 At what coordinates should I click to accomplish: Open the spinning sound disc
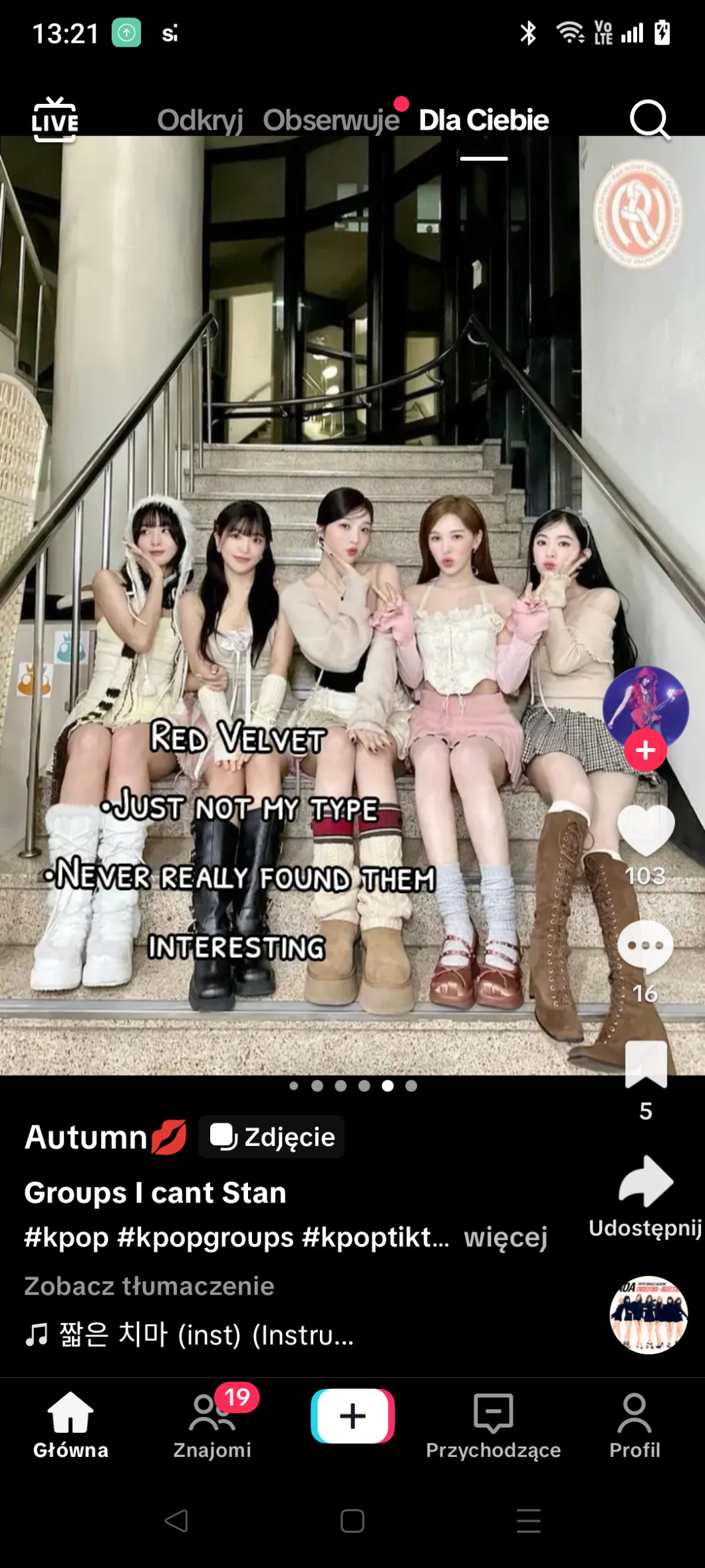[x=648, y=1314]
